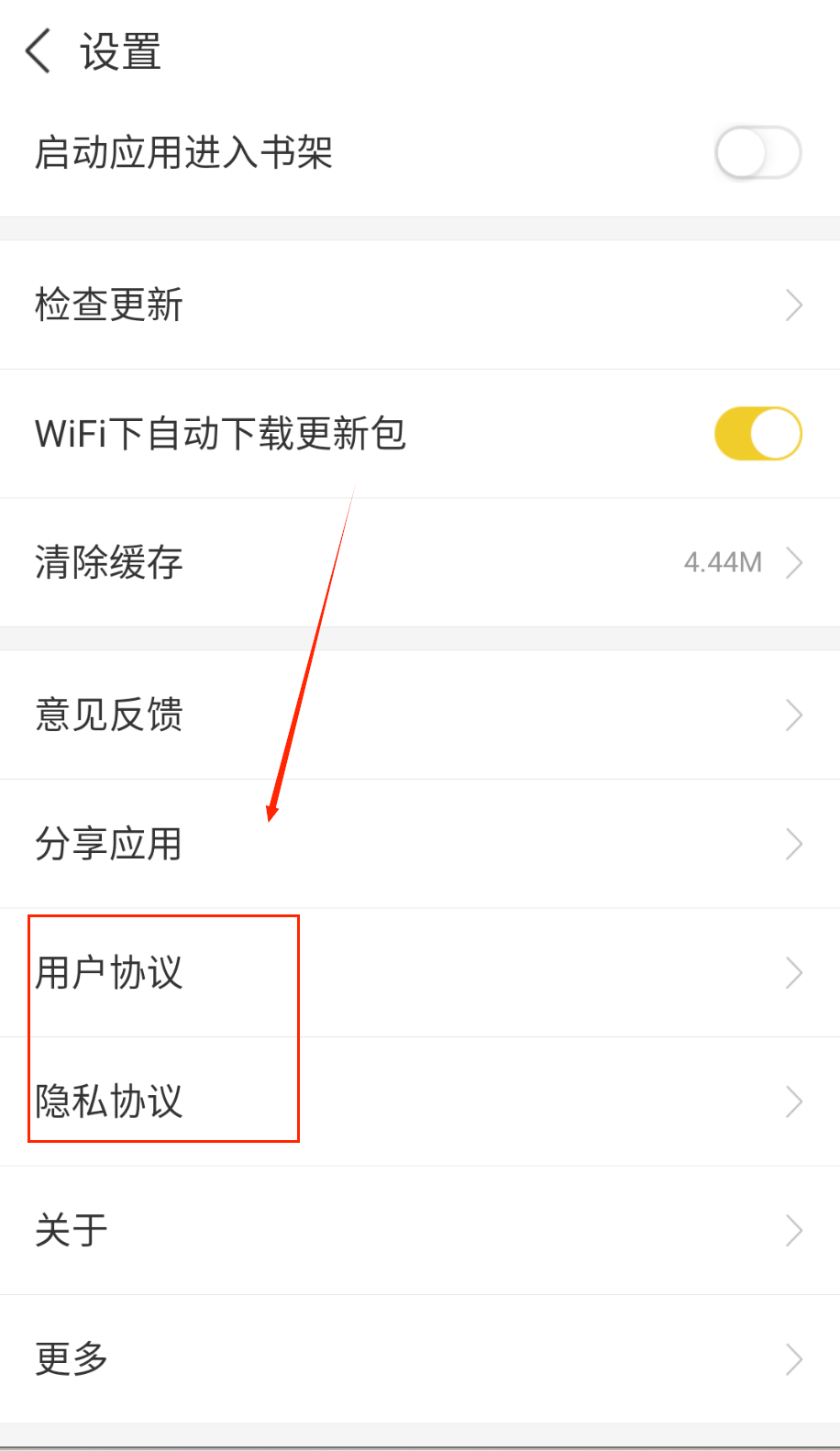Turn off WiFi下自动下载更新包
This screenshot has width=840, height=1451.
[757, 434]
